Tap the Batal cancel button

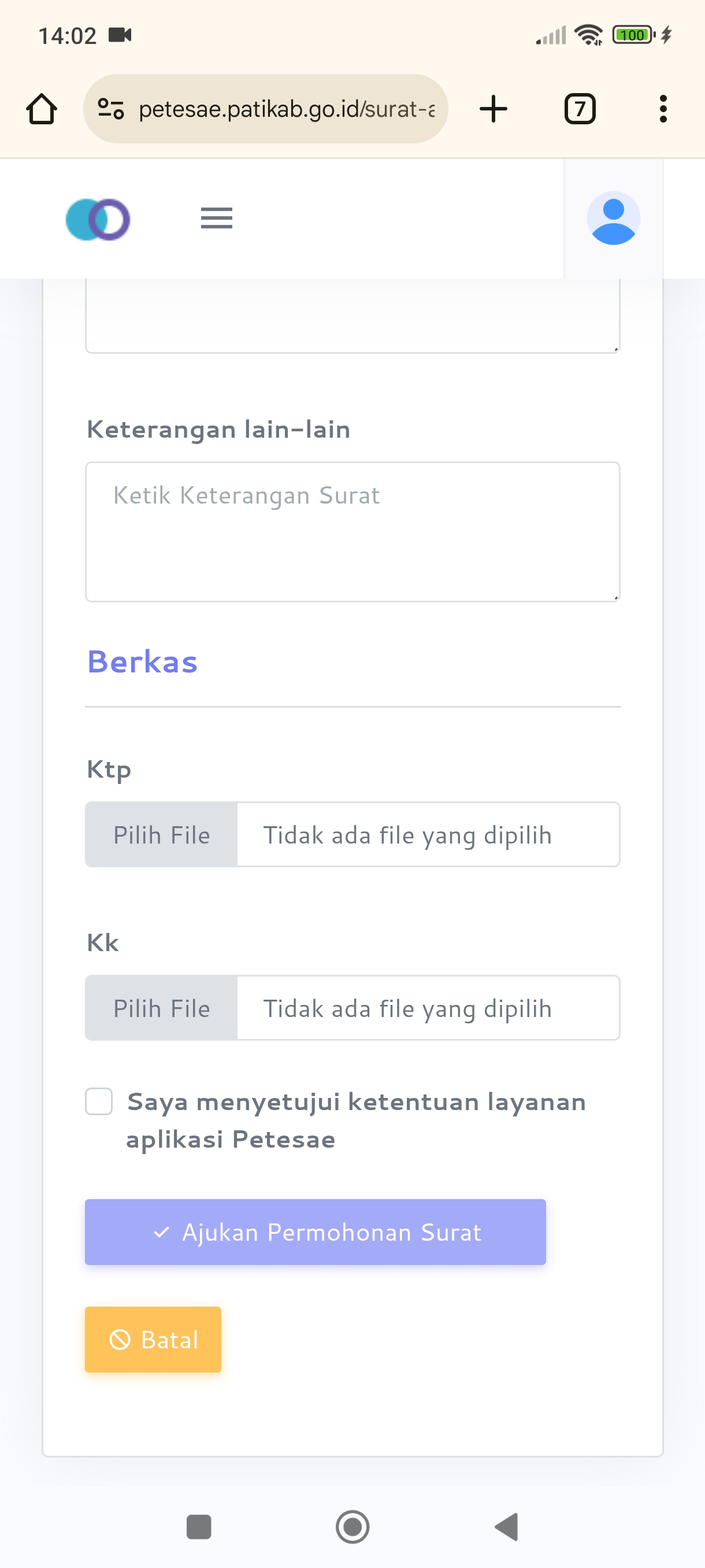pos(153,1339)
